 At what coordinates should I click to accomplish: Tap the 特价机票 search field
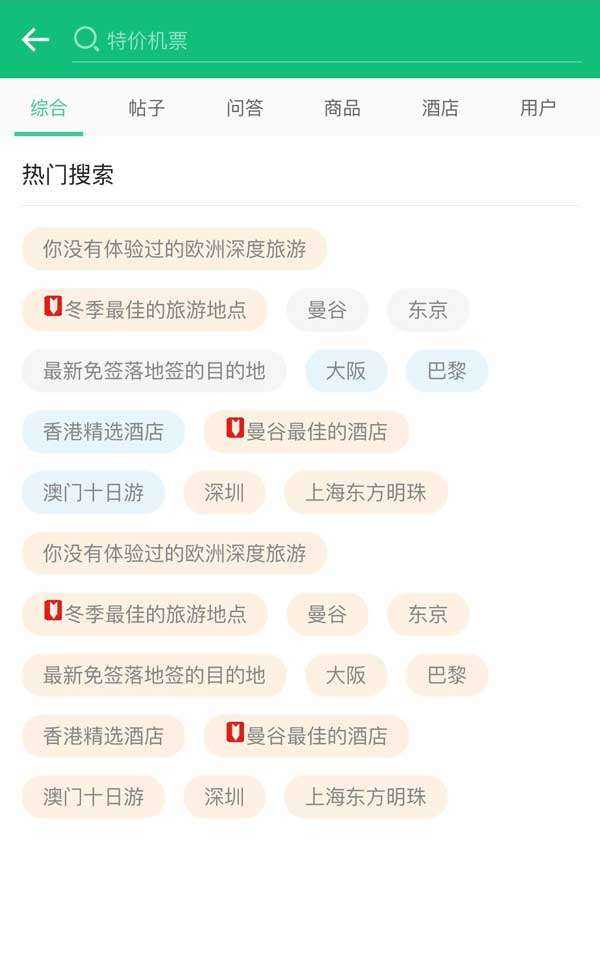point(330,40)
